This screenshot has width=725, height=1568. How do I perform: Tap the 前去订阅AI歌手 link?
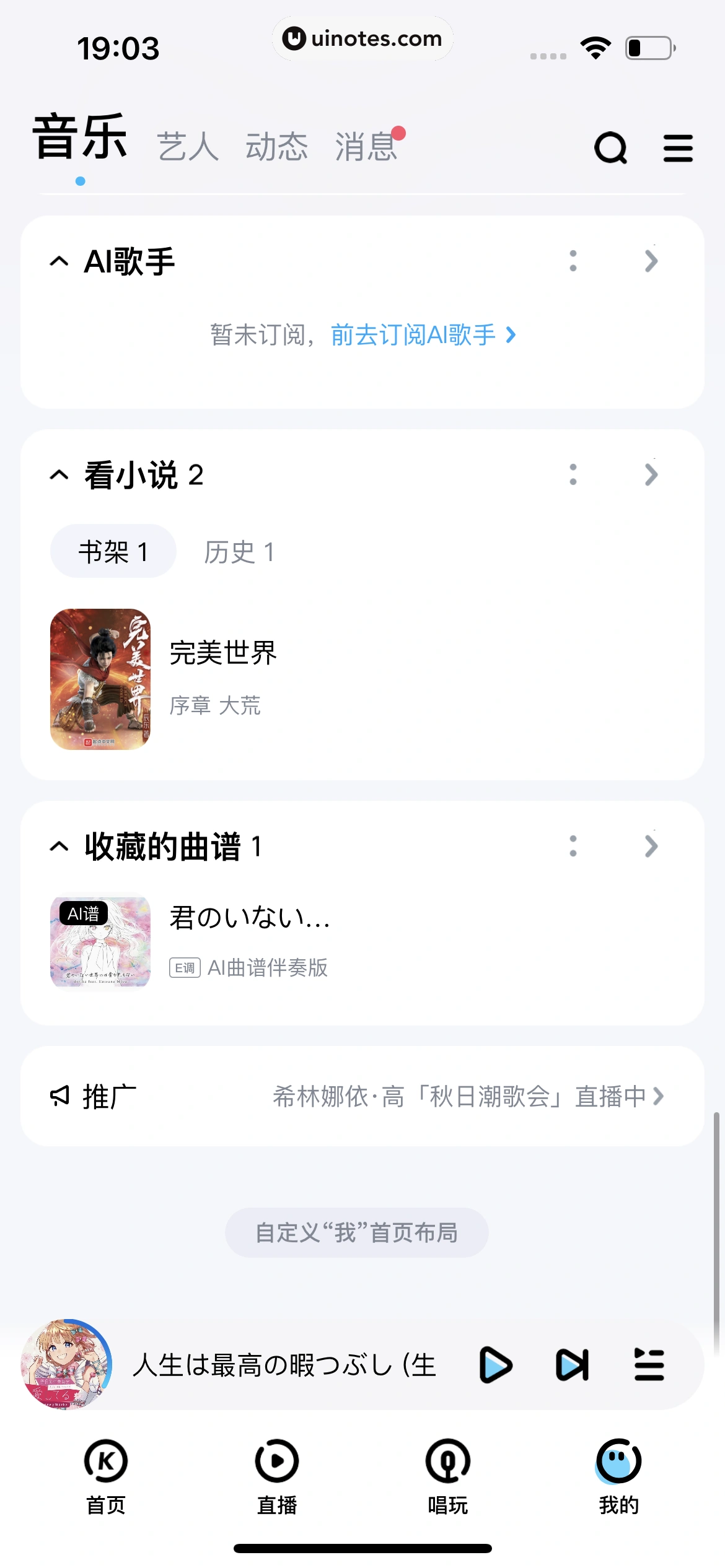[x=414, y=335]
